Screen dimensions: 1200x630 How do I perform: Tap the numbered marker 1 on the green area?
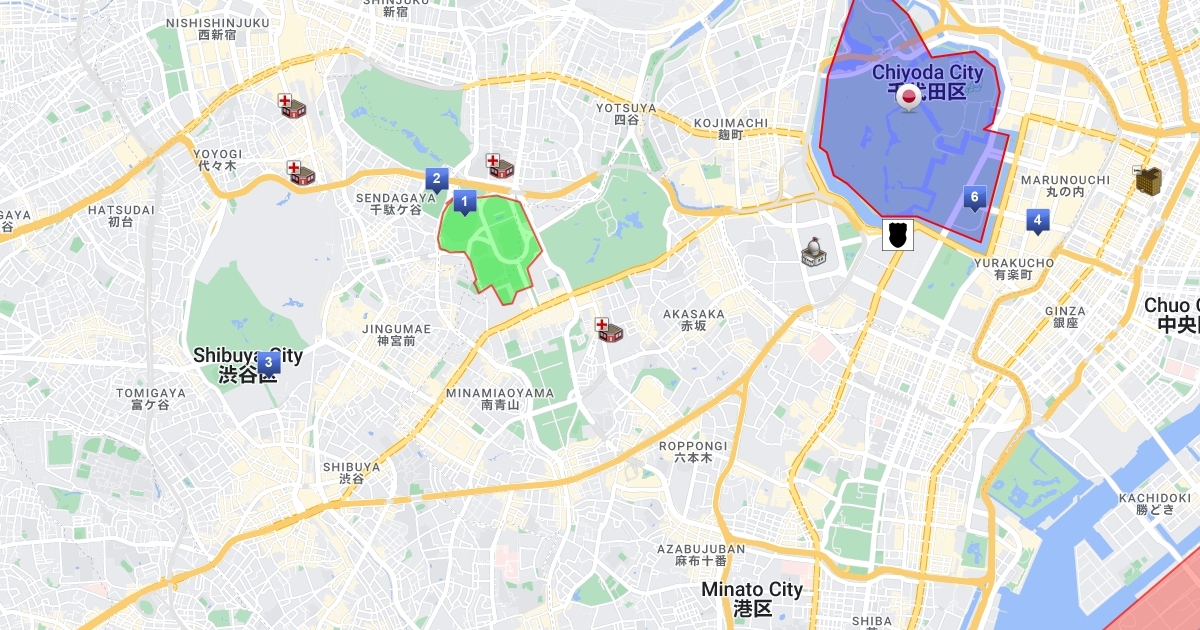pyautogui.click(x=463, y=202)
